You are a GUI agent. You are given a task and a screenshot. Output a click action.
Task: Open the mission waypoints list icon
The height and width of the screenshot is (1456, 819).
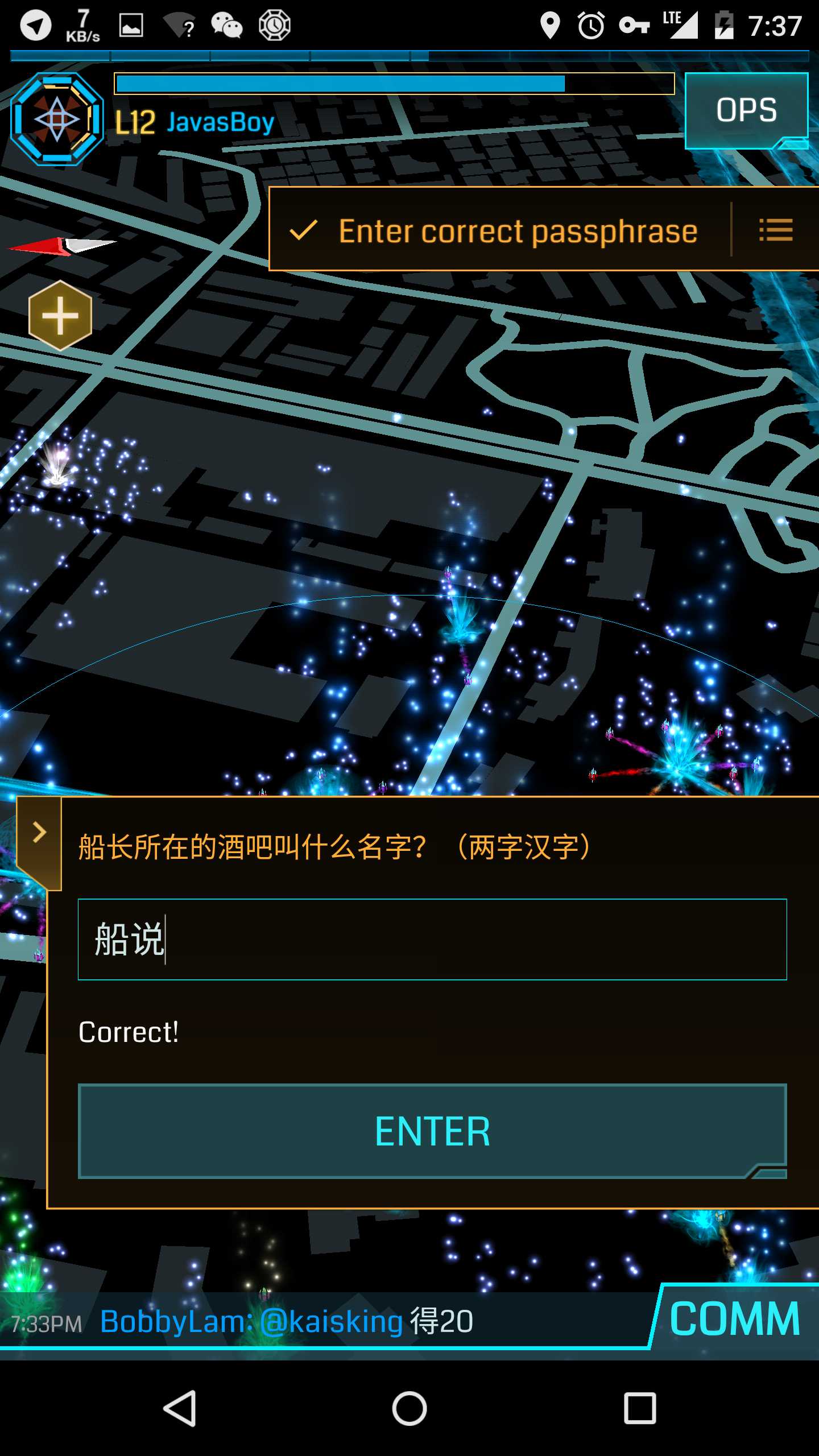776,230
